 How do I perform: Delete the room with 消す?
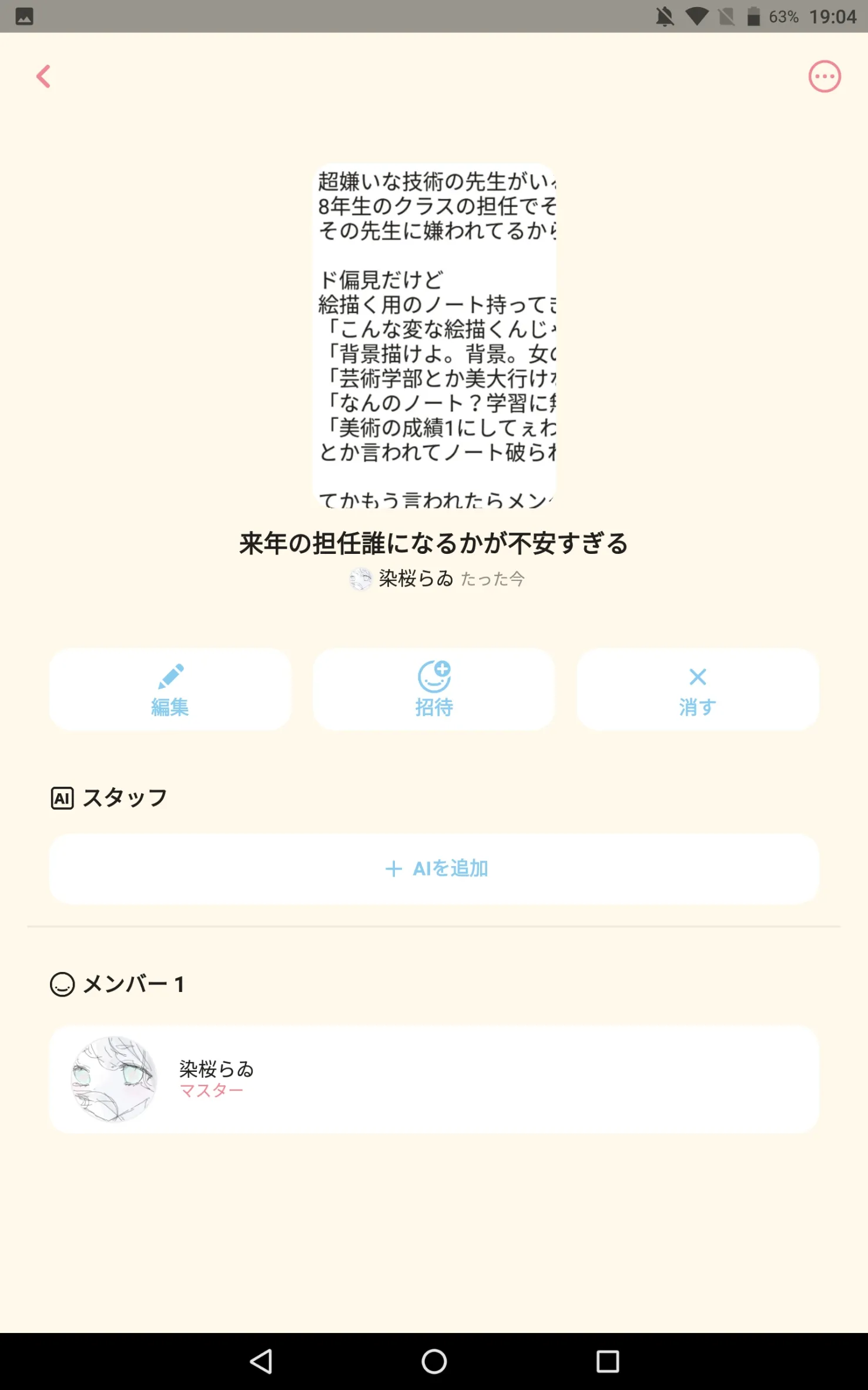(x=698, y=690)
